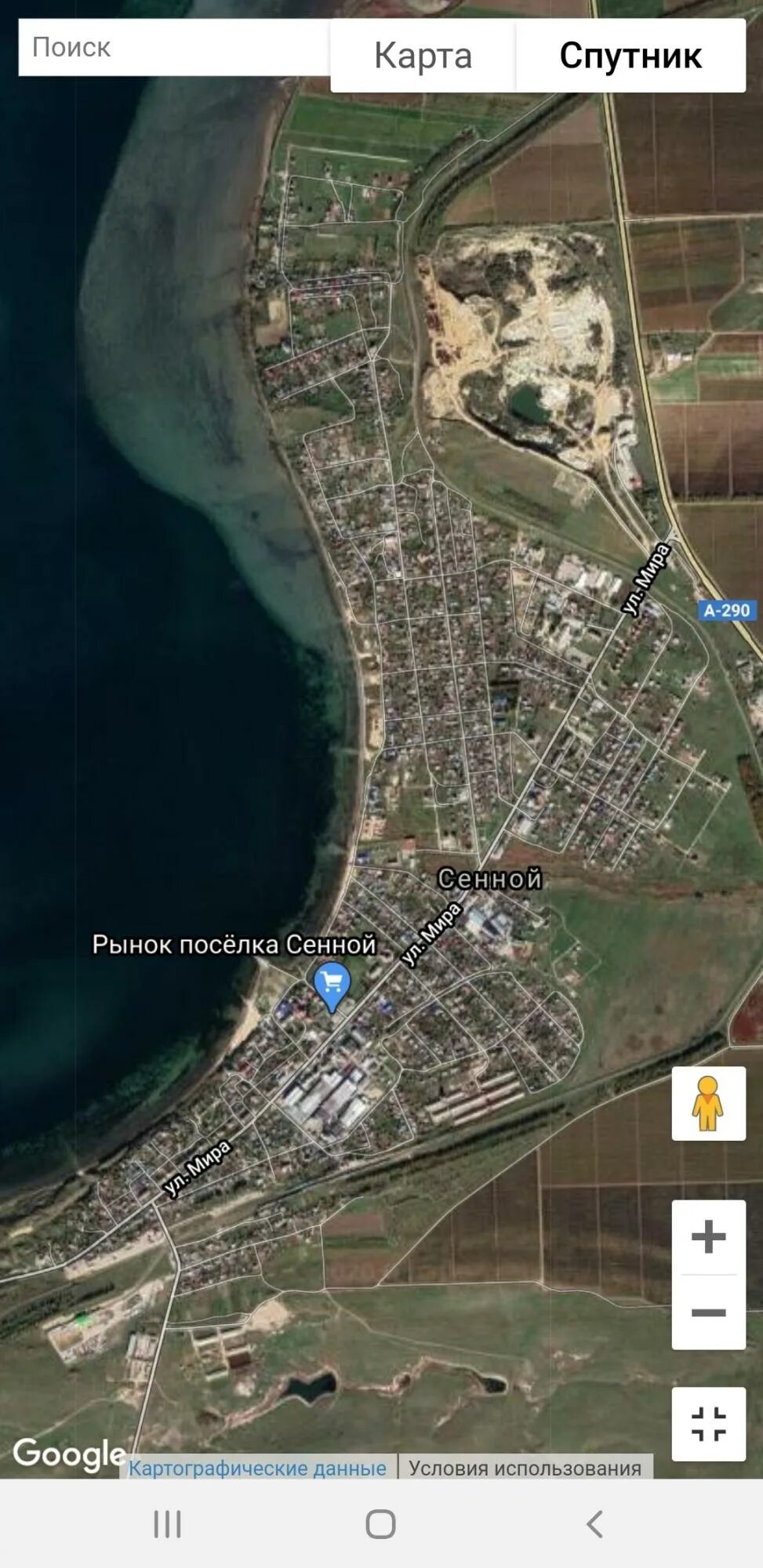Image resolution: width=763 pixels, height=1568 pixels.
Task: Select the Спутник satellite view
Action: pos(630,56)
